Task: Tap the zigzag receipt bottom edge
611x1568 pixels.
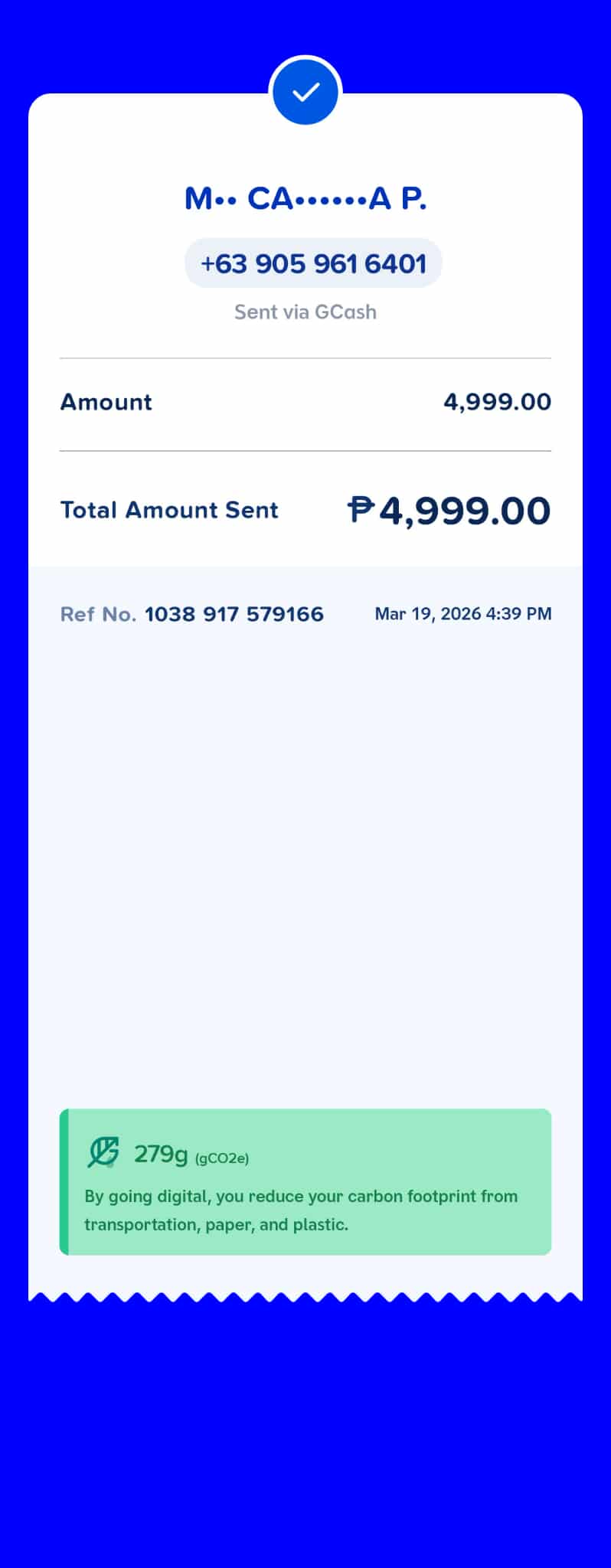Action: pyautogui.click(x=305, y=1292)
